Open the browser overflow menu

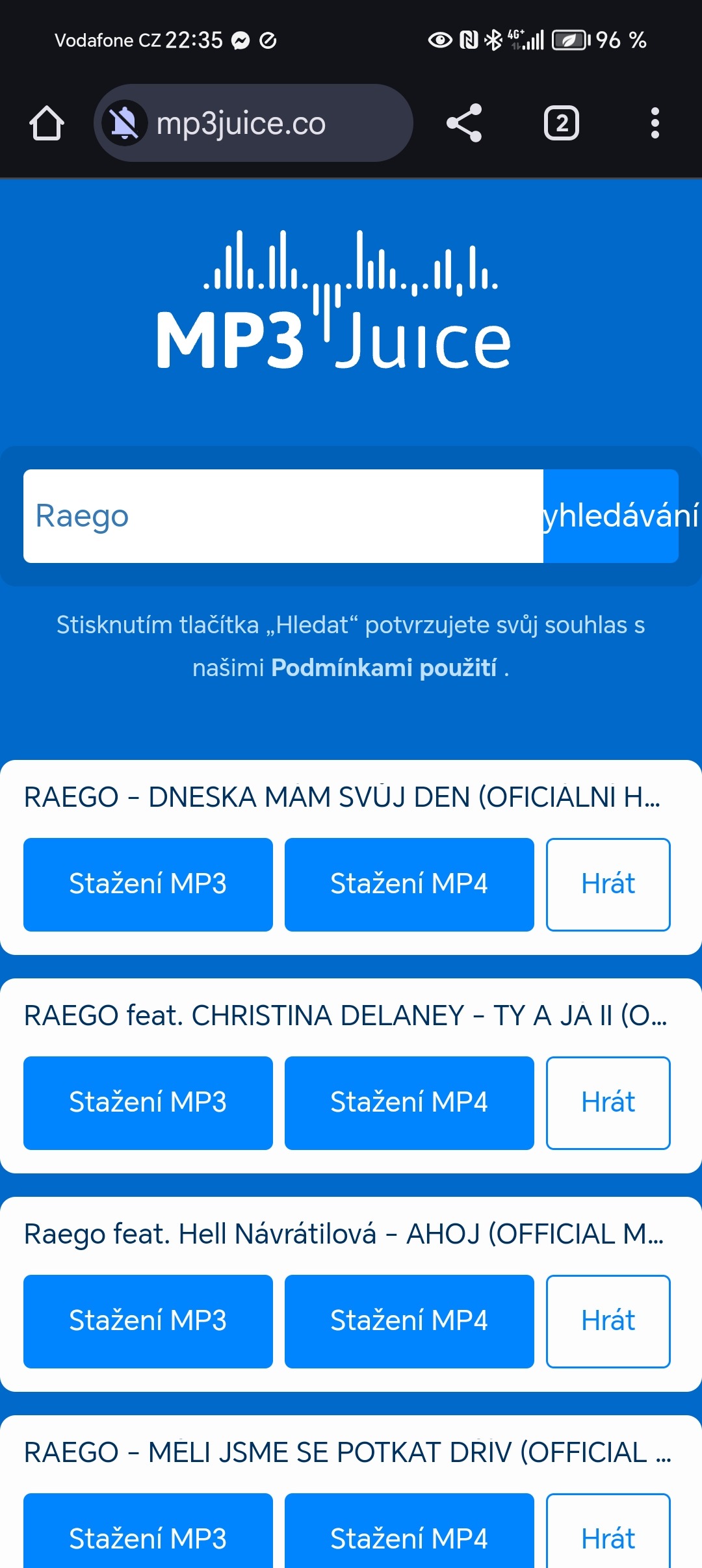coord(655,124)
